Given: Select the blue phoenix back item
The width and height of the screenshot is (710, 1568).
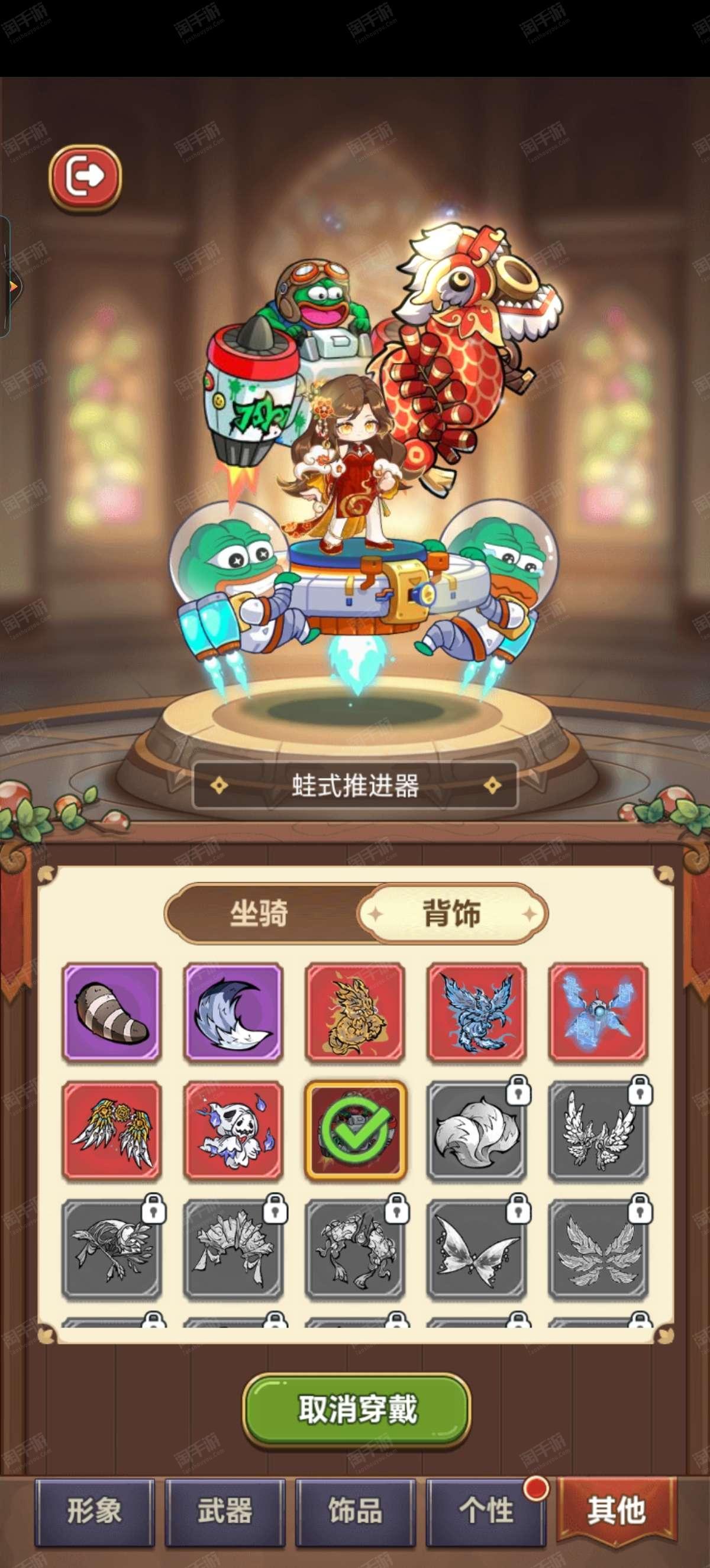Looking at the screenshot, I should coord(477,1013).
